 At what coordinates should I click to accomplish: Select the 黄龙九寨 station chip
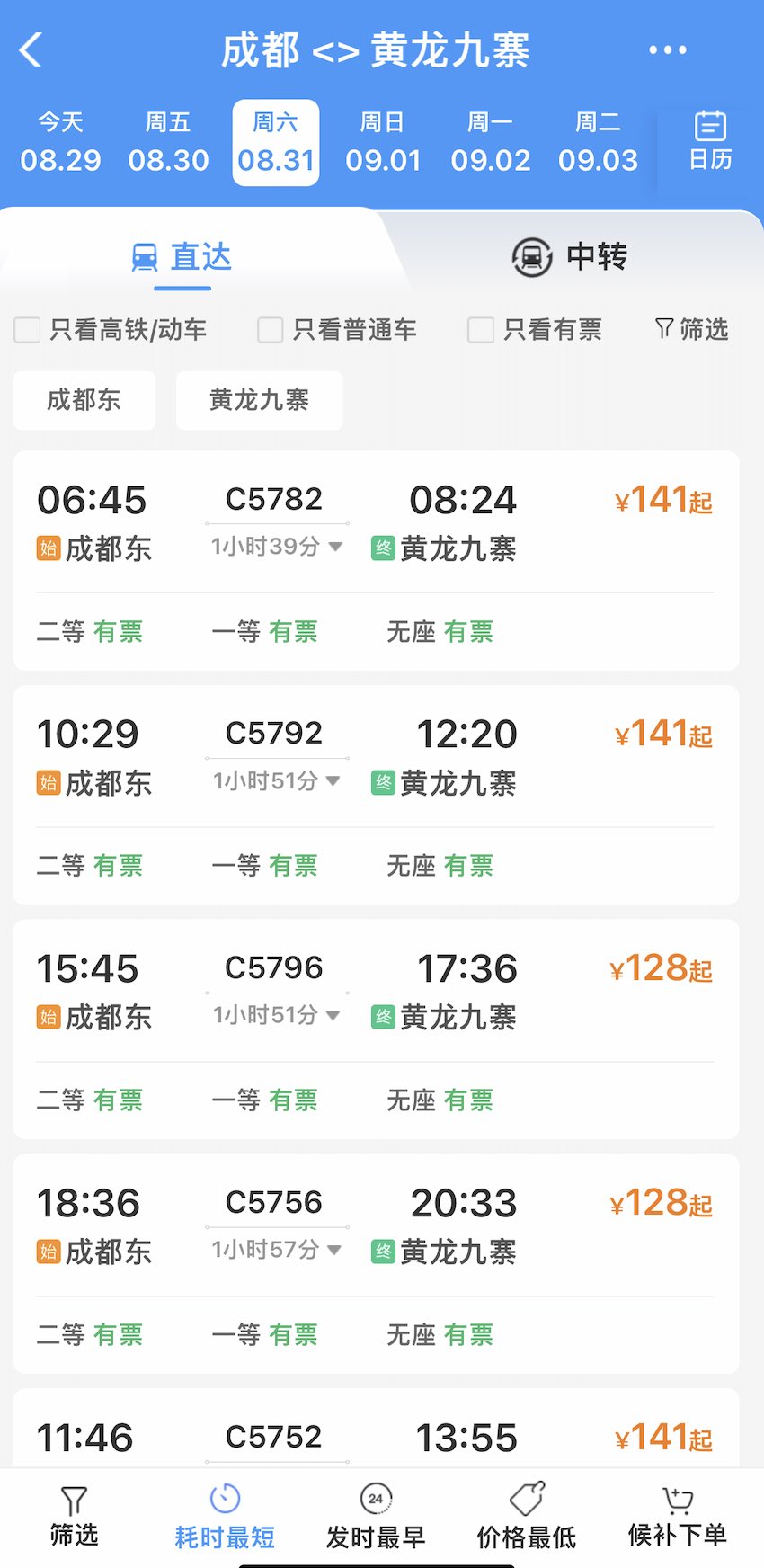coord(259,401)
